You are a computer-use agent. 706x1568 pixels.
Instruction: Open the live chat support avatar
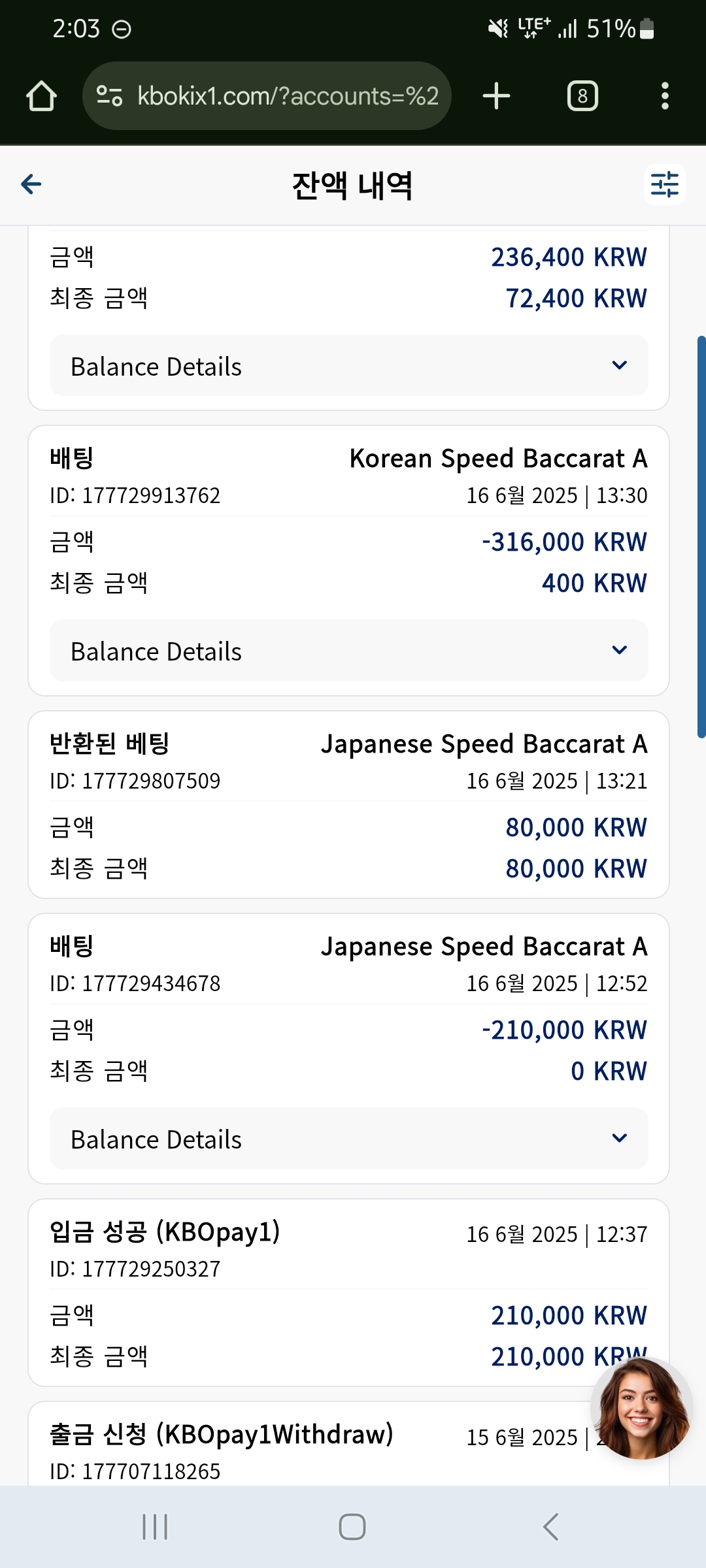pyautogui.click(x=642, y=1408)
